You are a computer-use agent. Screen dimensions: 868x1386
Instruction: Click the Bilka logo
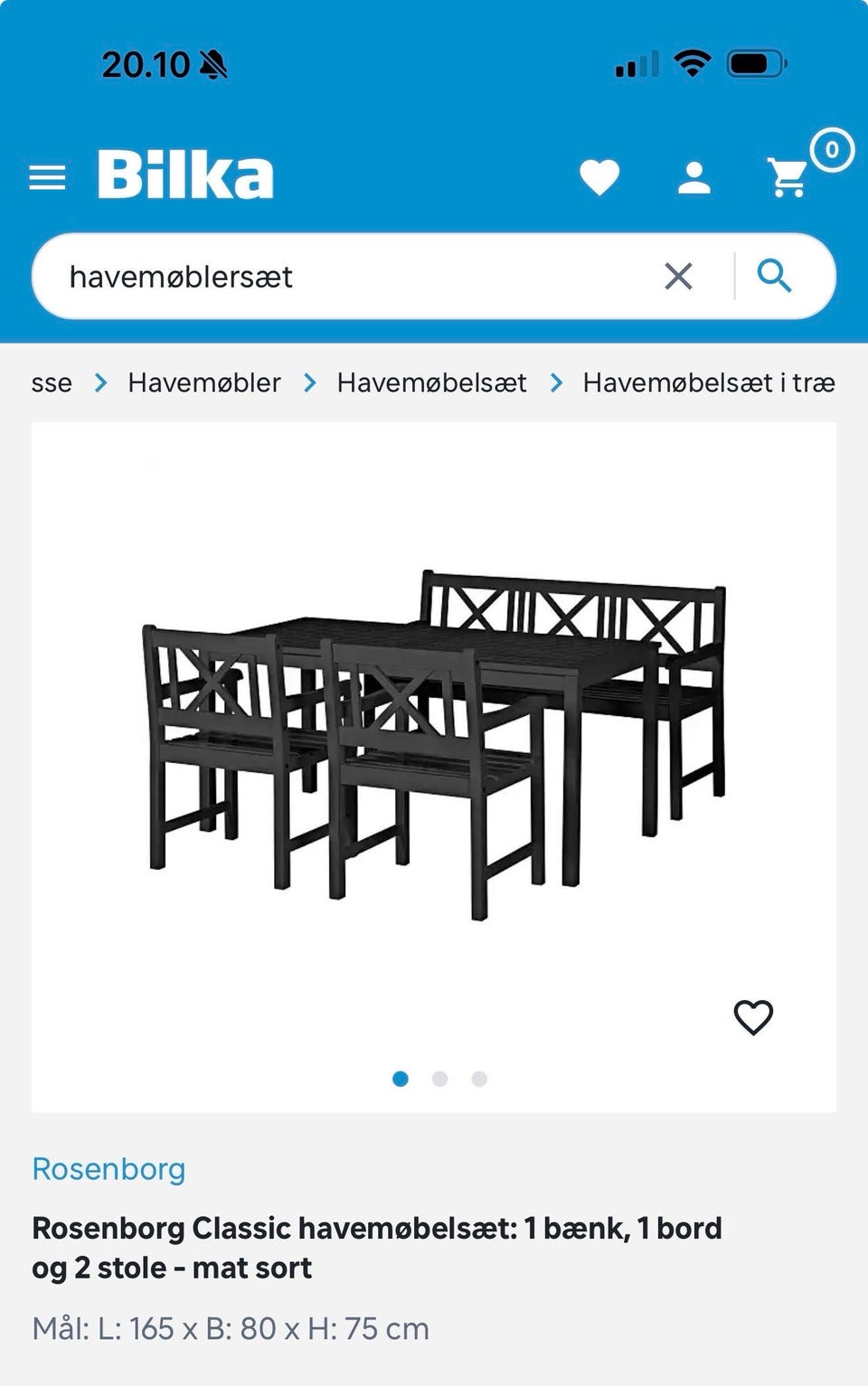point(183,174)
